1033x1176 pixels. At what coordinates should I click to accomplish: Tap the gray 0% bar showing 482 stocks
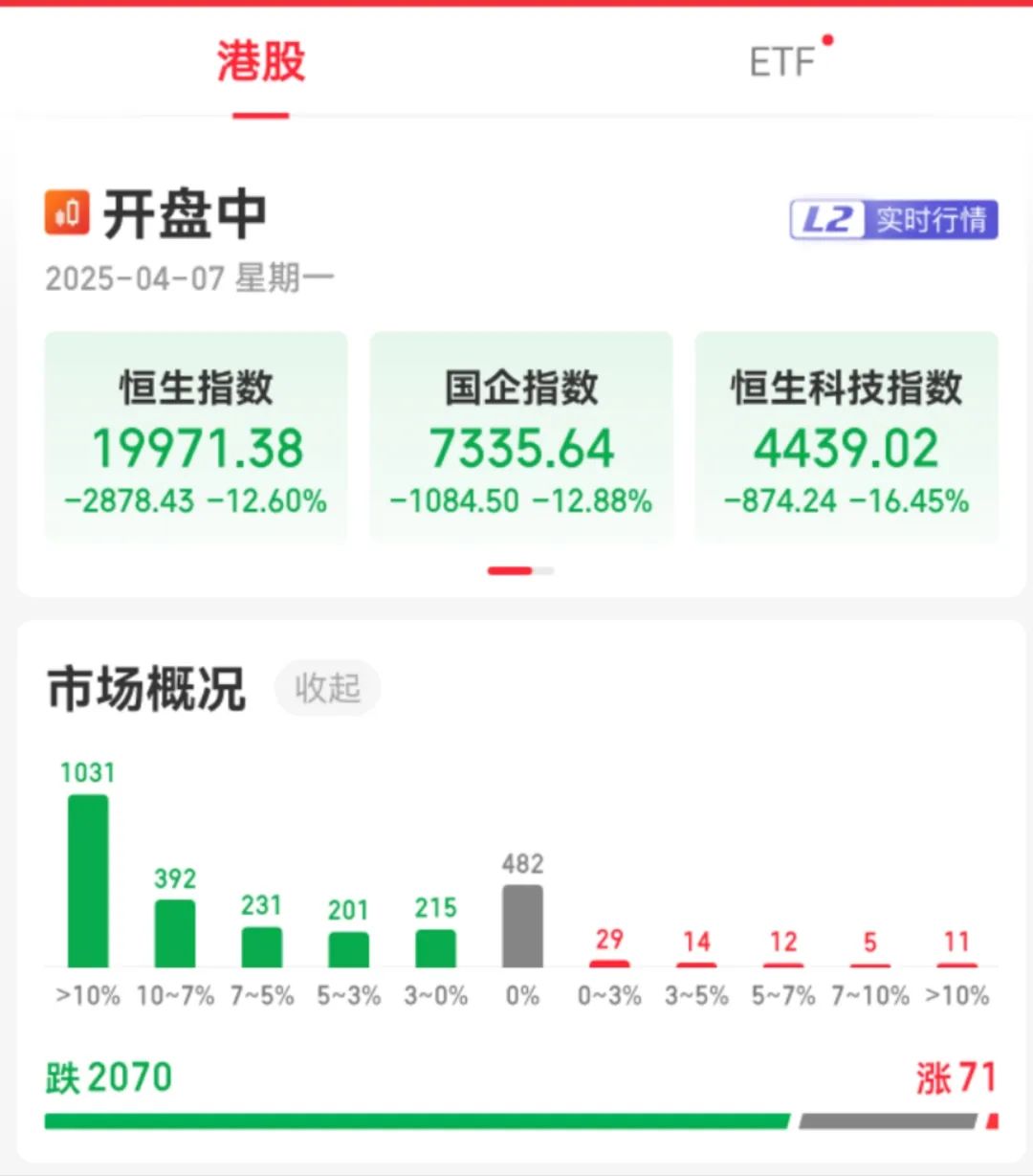tap(521, 928)
